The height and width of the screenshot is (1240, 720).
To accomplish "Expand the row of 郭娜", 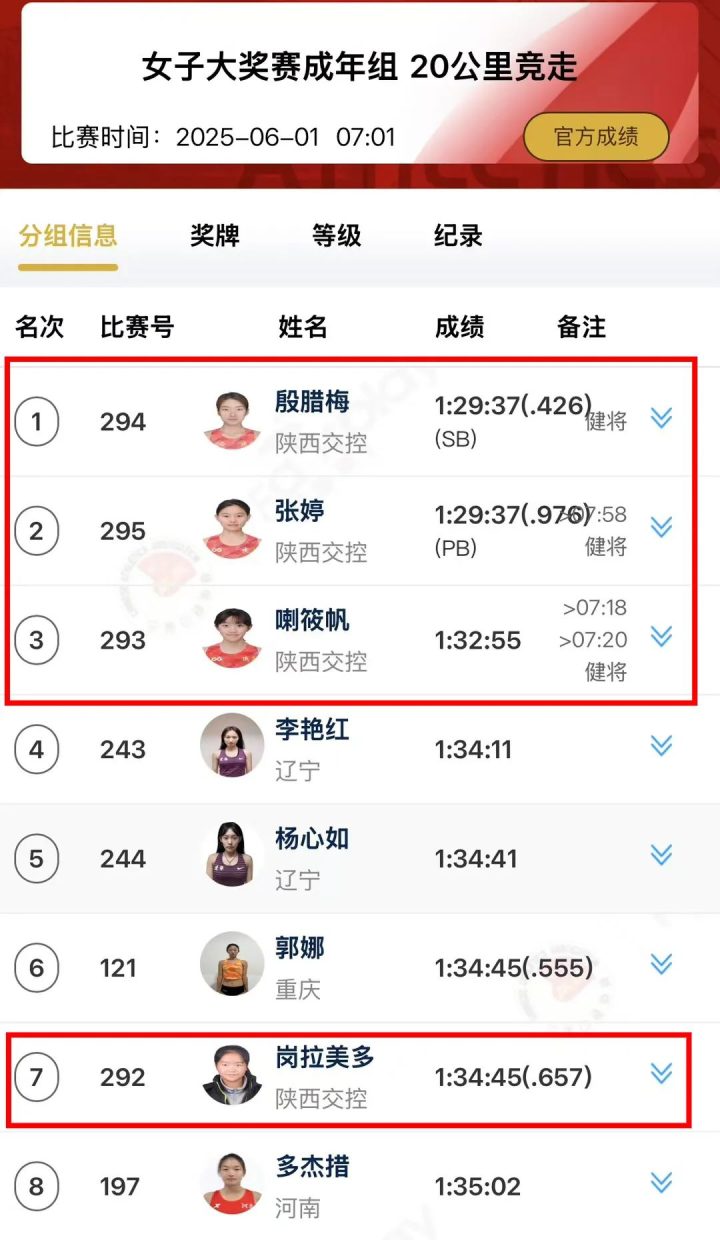I will point(661,964).
